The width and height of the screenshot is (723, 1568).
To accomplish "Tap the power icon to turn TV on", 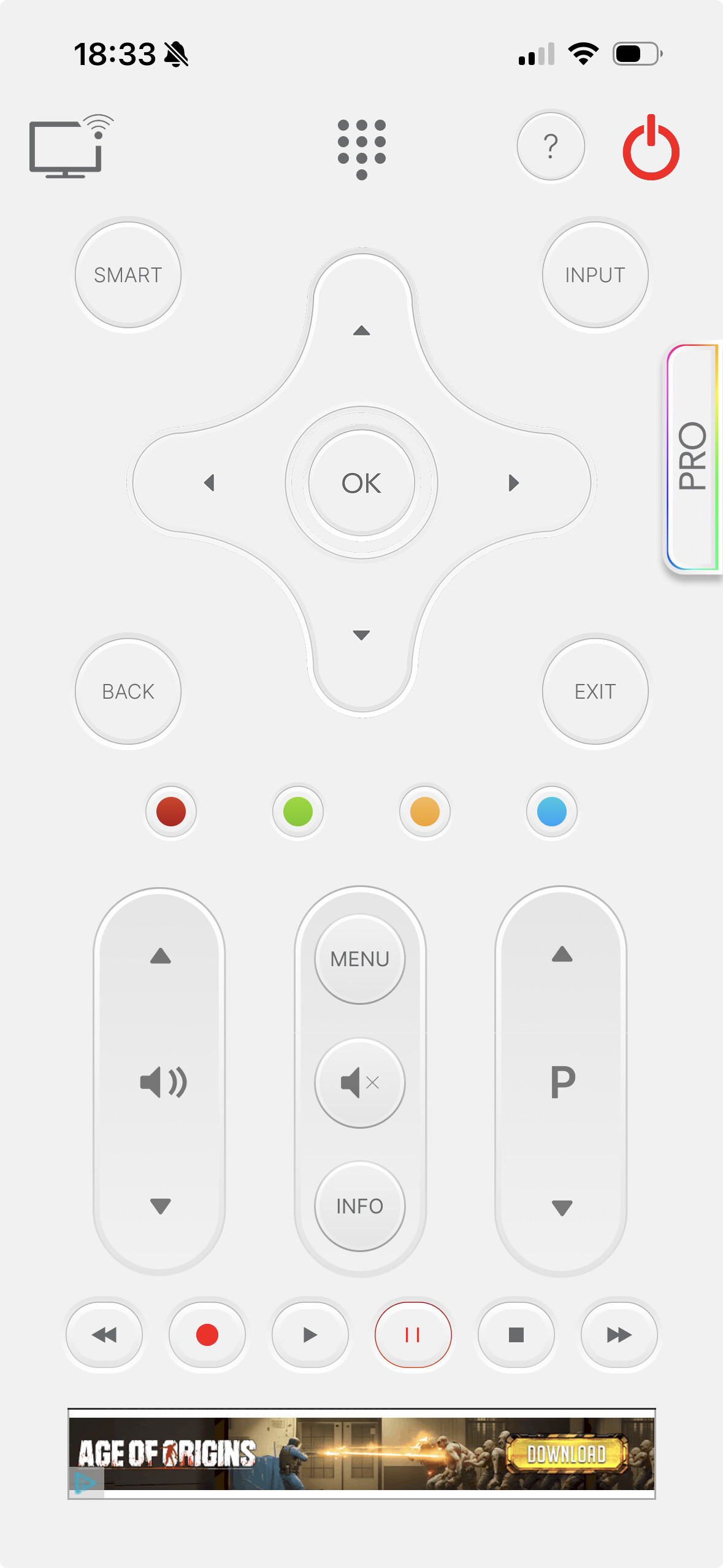I will [x=651, y=147].
